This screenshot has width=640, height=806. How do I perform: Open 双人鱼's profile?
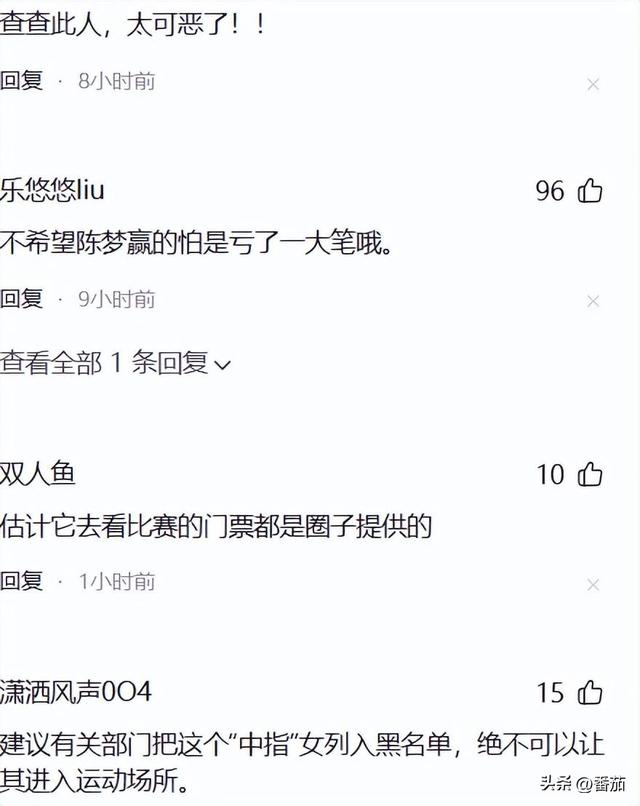click(38, 472)
